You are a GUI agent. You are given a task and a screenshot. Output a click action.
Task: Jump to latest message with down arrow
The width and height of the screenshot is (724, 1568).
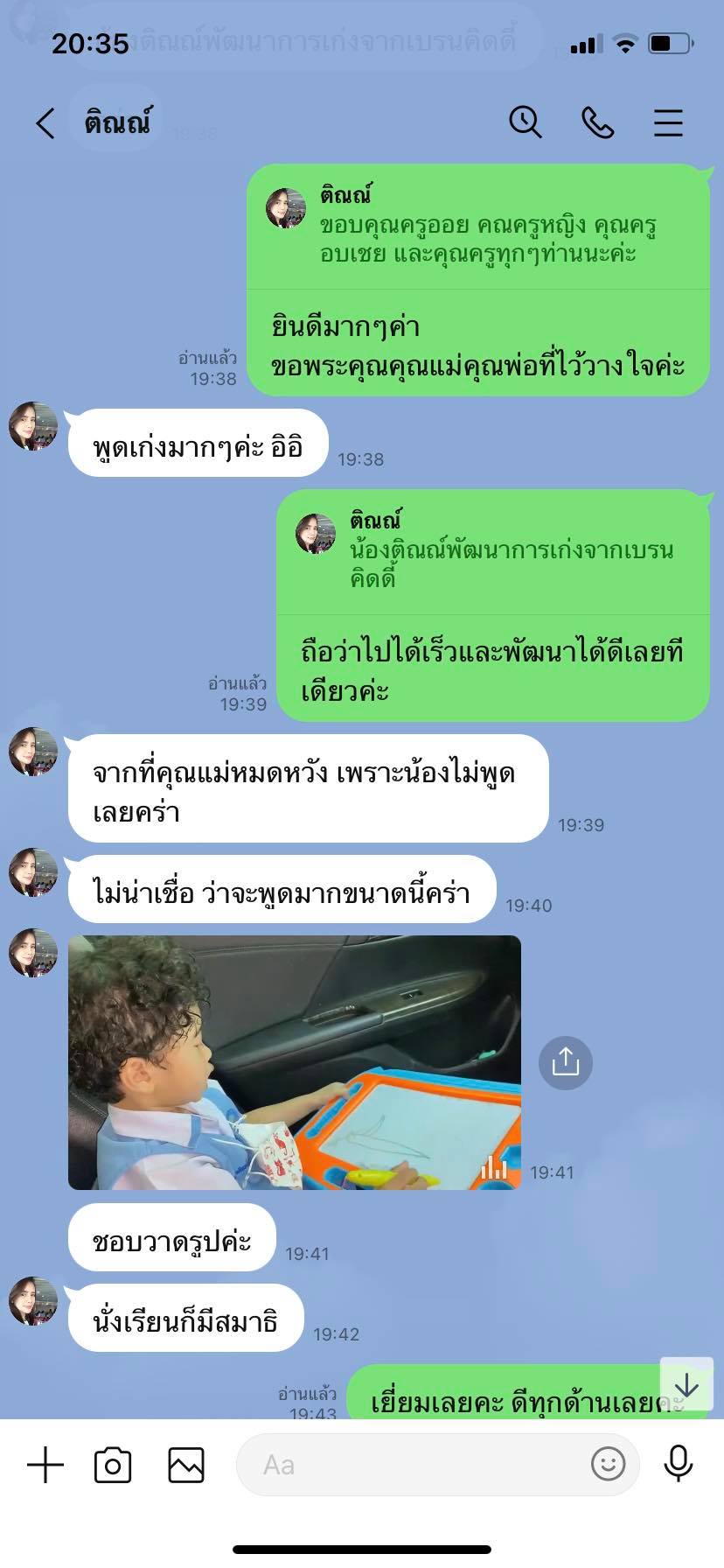tap(686, 1385)
